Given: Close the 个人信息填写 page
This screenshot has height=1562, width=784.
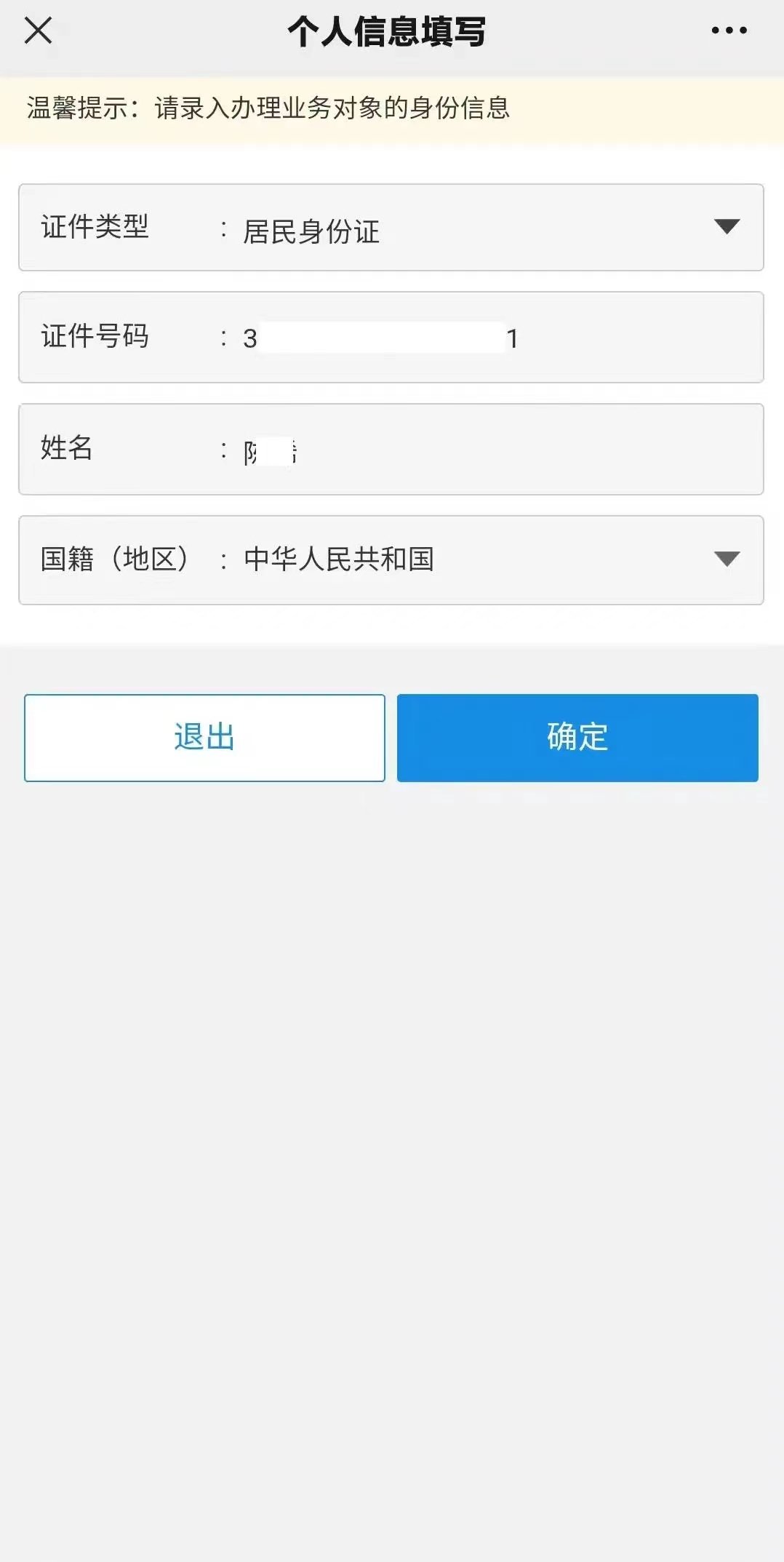Looking at the screenshot, I should click(38, 31).
